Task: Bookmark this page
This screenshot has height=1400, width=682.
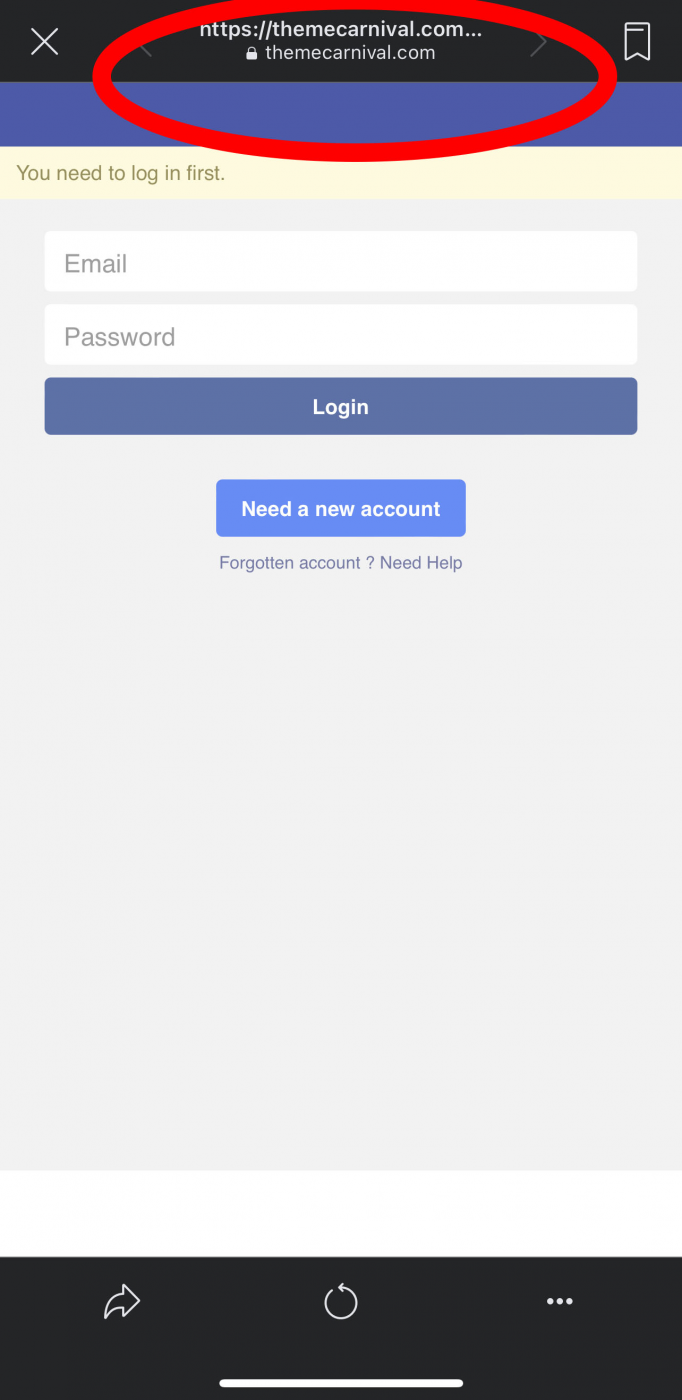Action: pyautogui.click(x=637, y=42)
